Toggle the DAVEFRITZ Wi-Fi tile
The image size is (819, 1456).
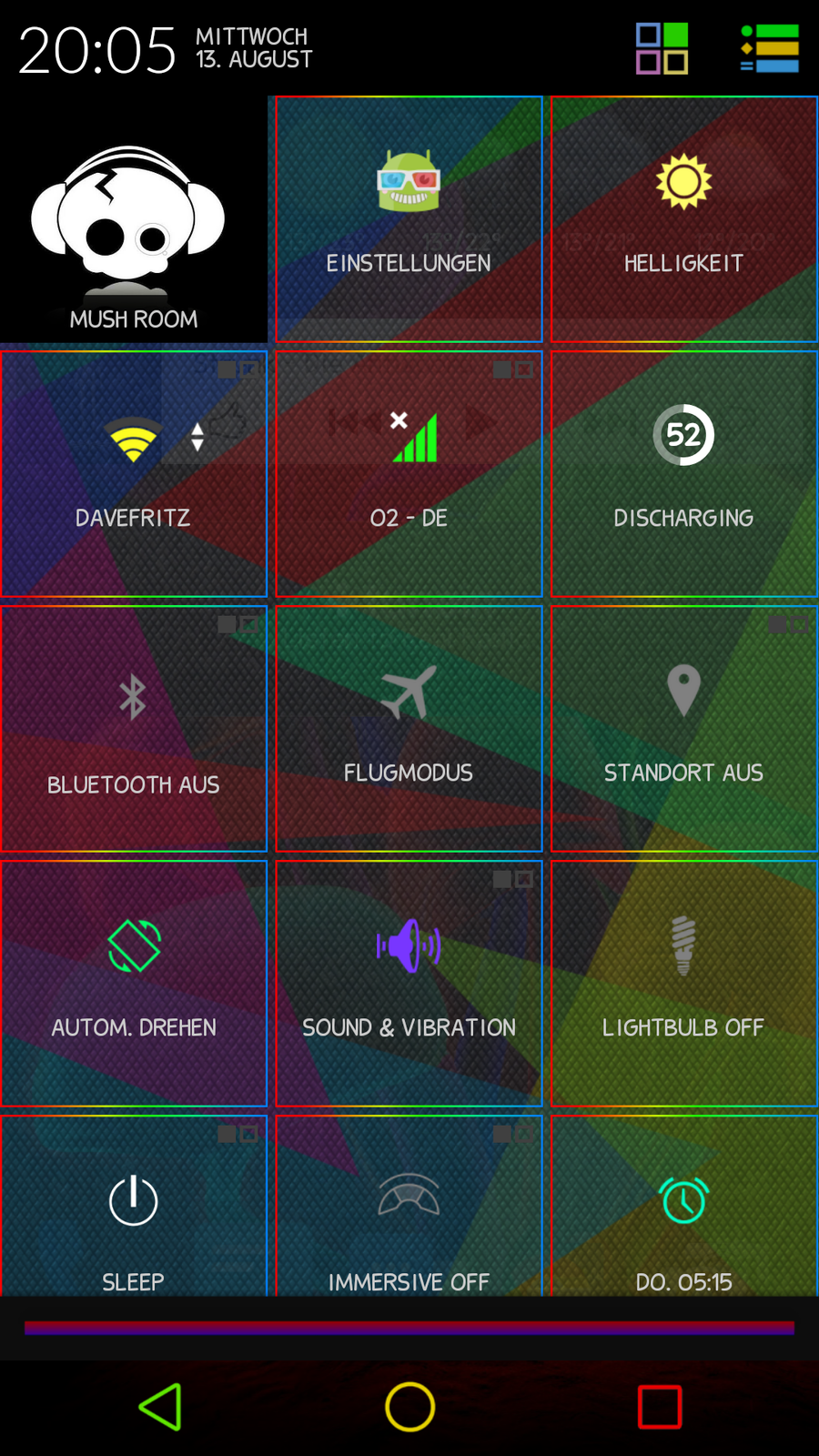tap(133, 473)
